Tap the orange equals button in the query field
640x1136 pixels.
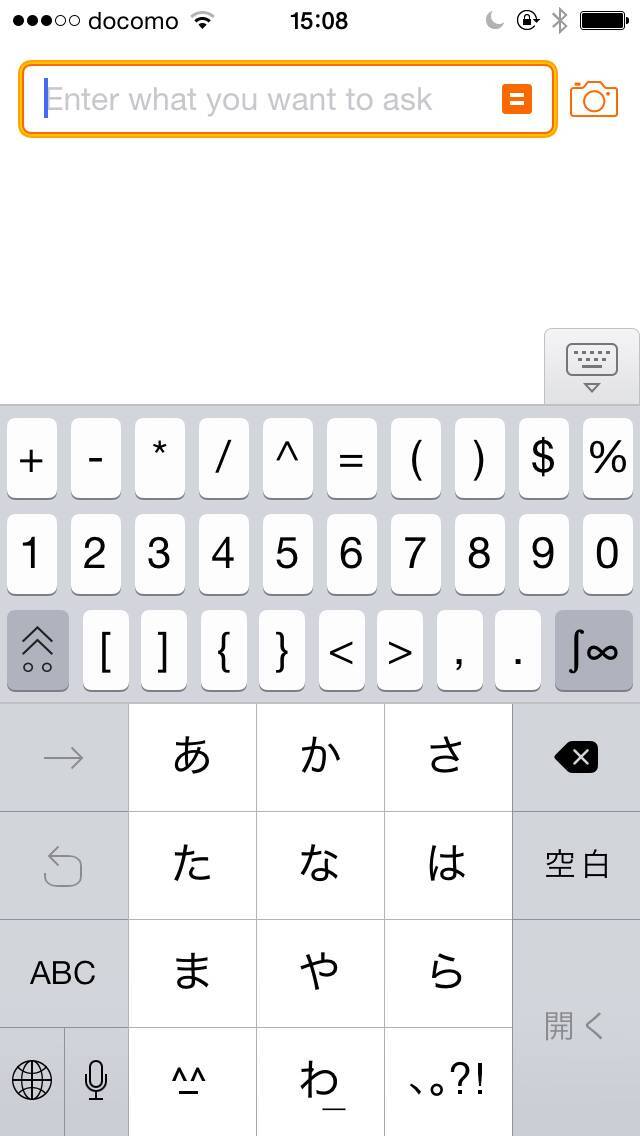point(516,99)
